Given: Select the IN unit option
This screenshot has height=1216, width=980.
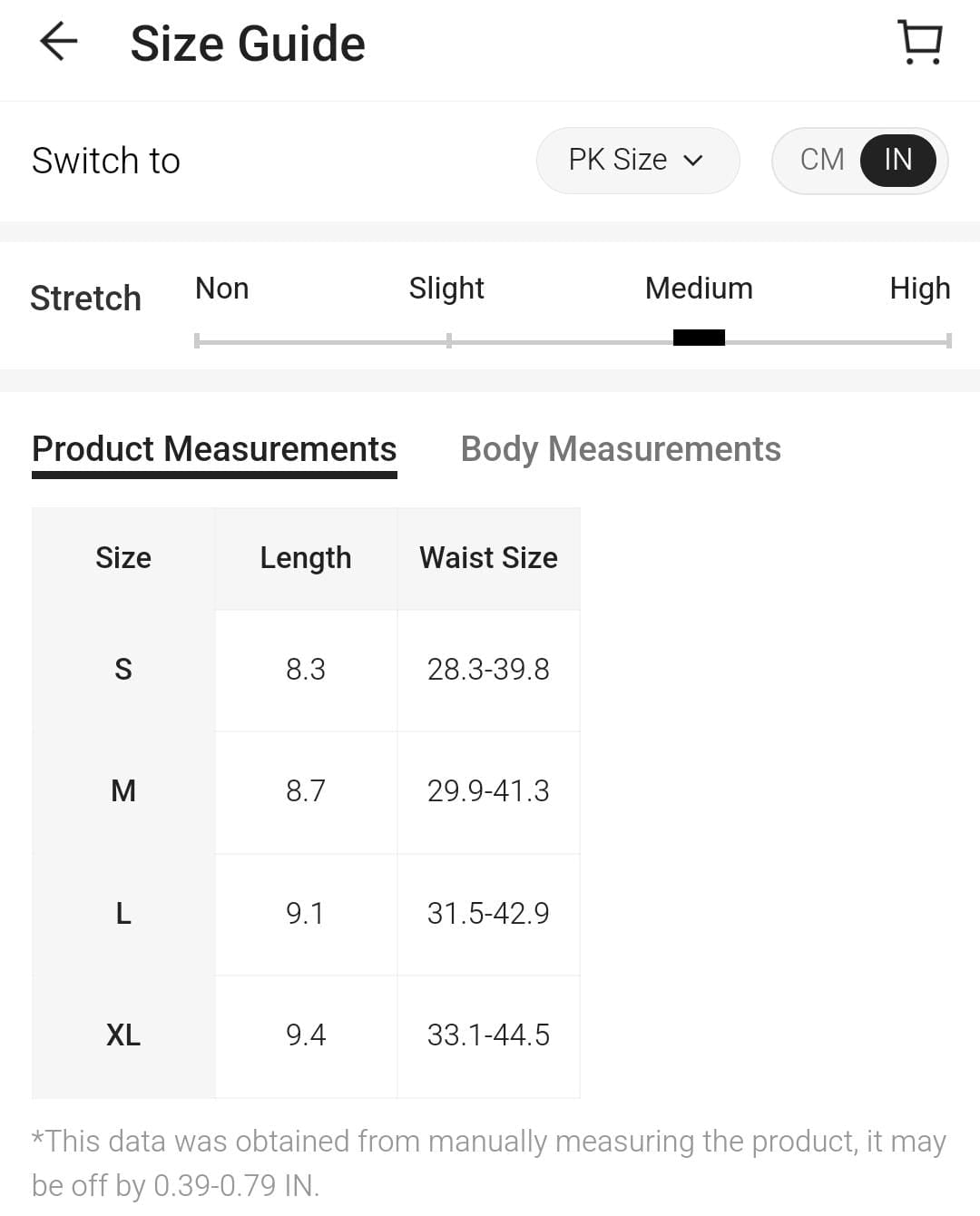Looking at the screenshot, I should pos(897,161).
